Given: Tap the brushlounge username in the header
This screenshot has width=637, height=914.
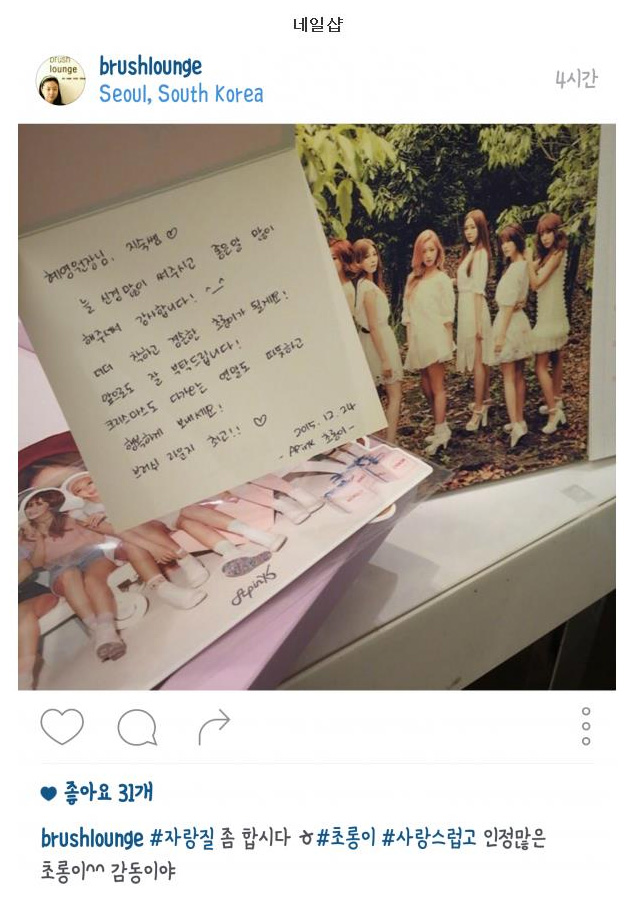Looking at the screenshot, I should 150,67.
